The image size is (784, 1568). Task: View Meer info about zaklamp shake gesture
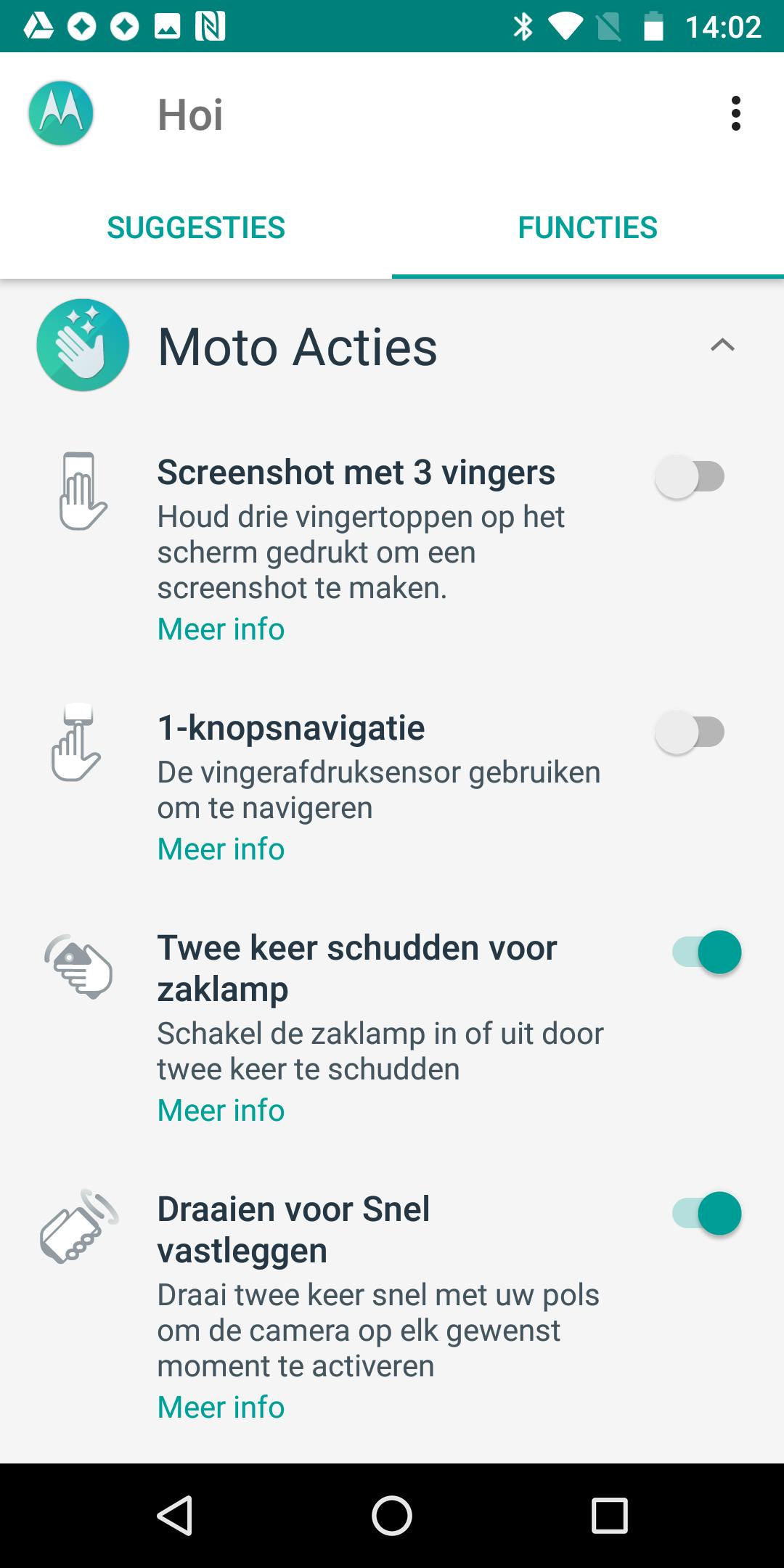point(221,1110)
